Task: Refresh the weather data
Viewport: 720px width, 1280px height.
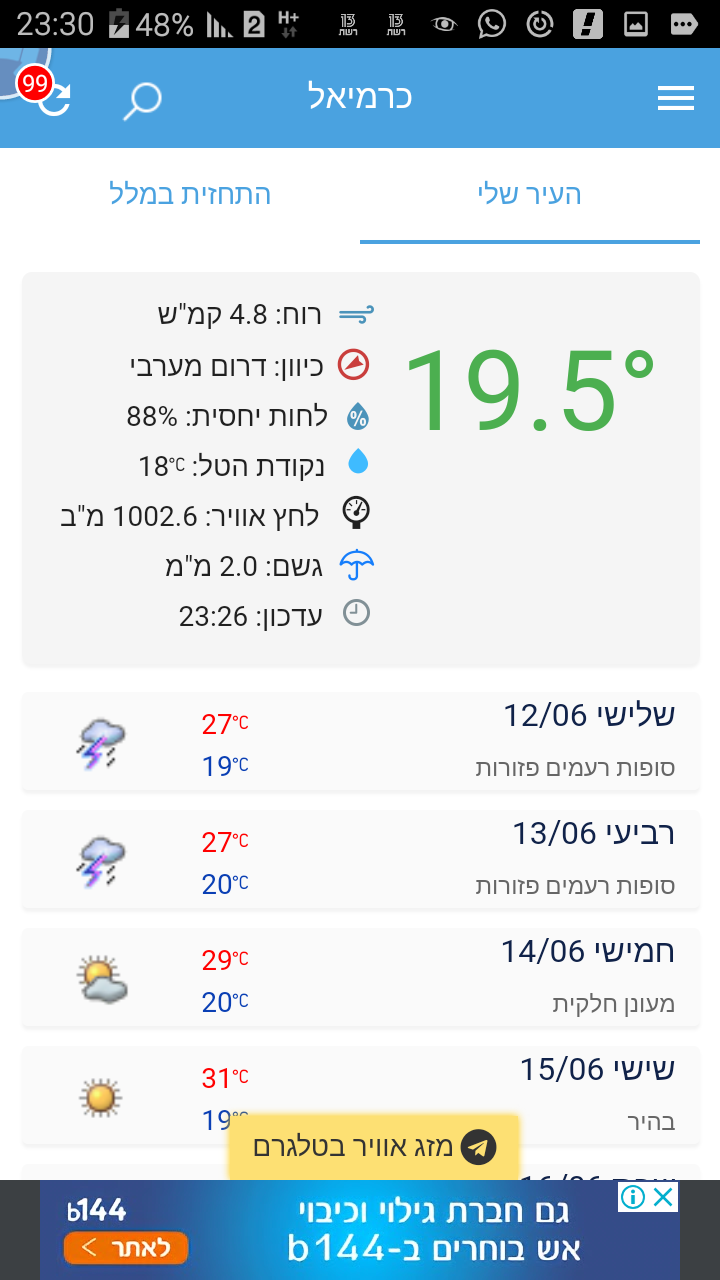Action: point(54,99)
